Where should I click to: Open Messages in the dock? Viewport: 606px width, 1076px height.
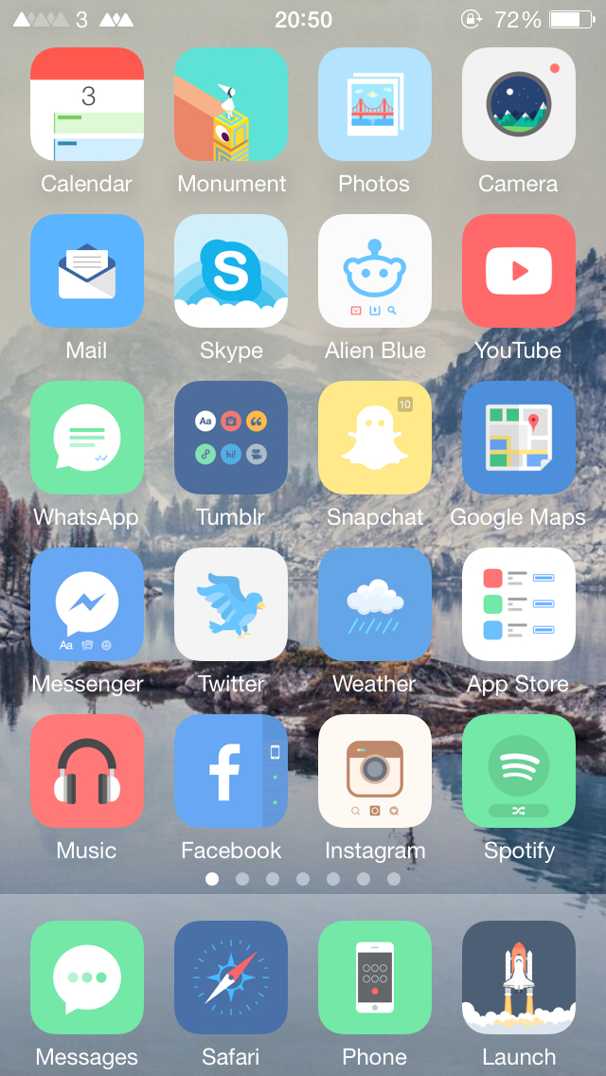click(x=87, y=977)
